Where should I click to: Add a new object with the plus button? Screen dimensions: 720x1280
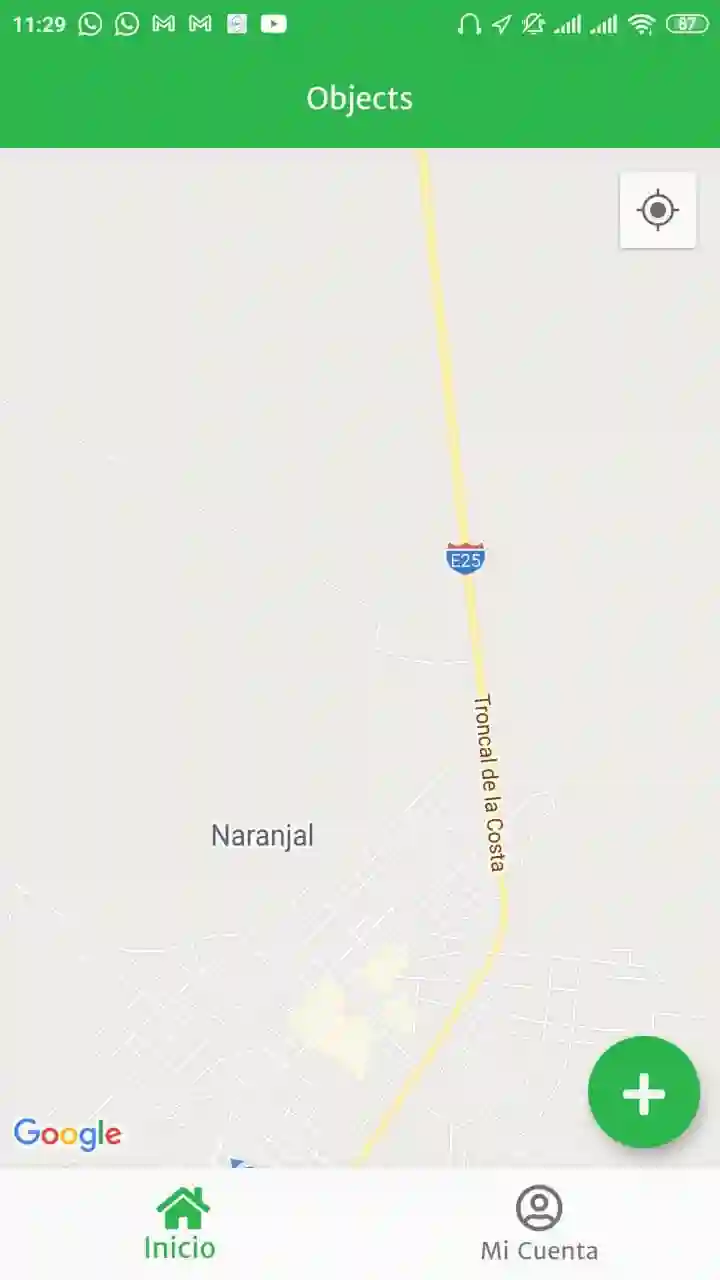643,1093
